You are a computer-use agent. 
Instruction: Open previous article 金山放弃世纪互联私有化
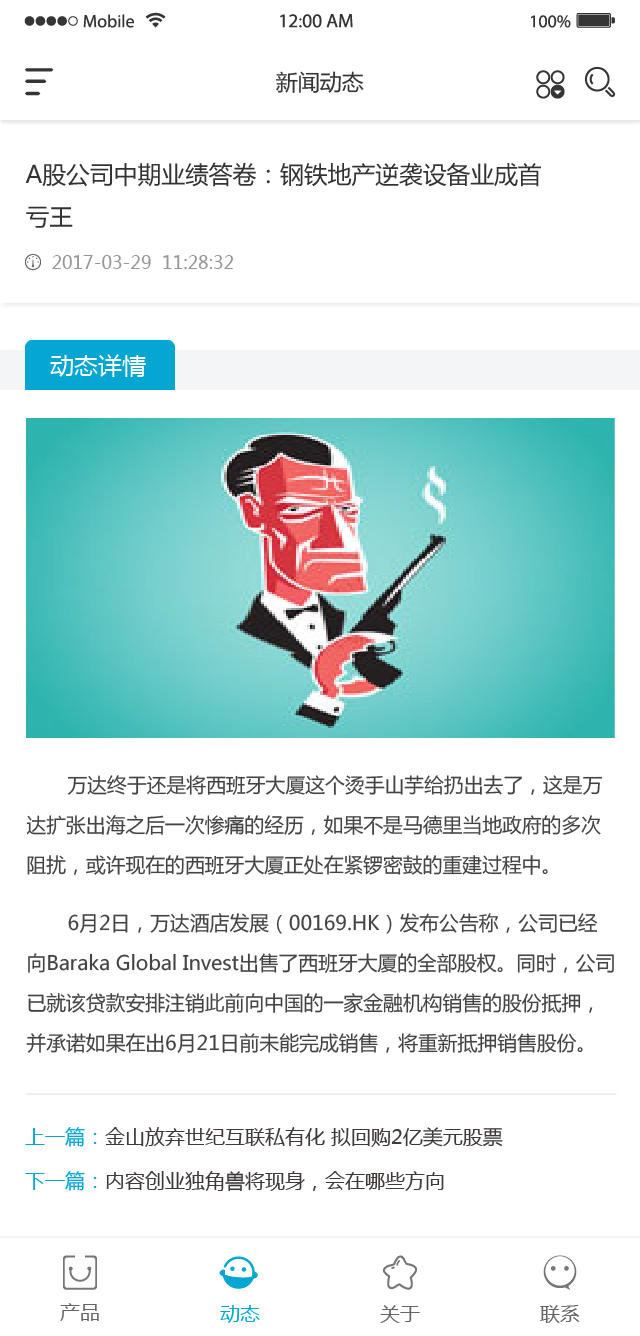(x=303, y=1137)
